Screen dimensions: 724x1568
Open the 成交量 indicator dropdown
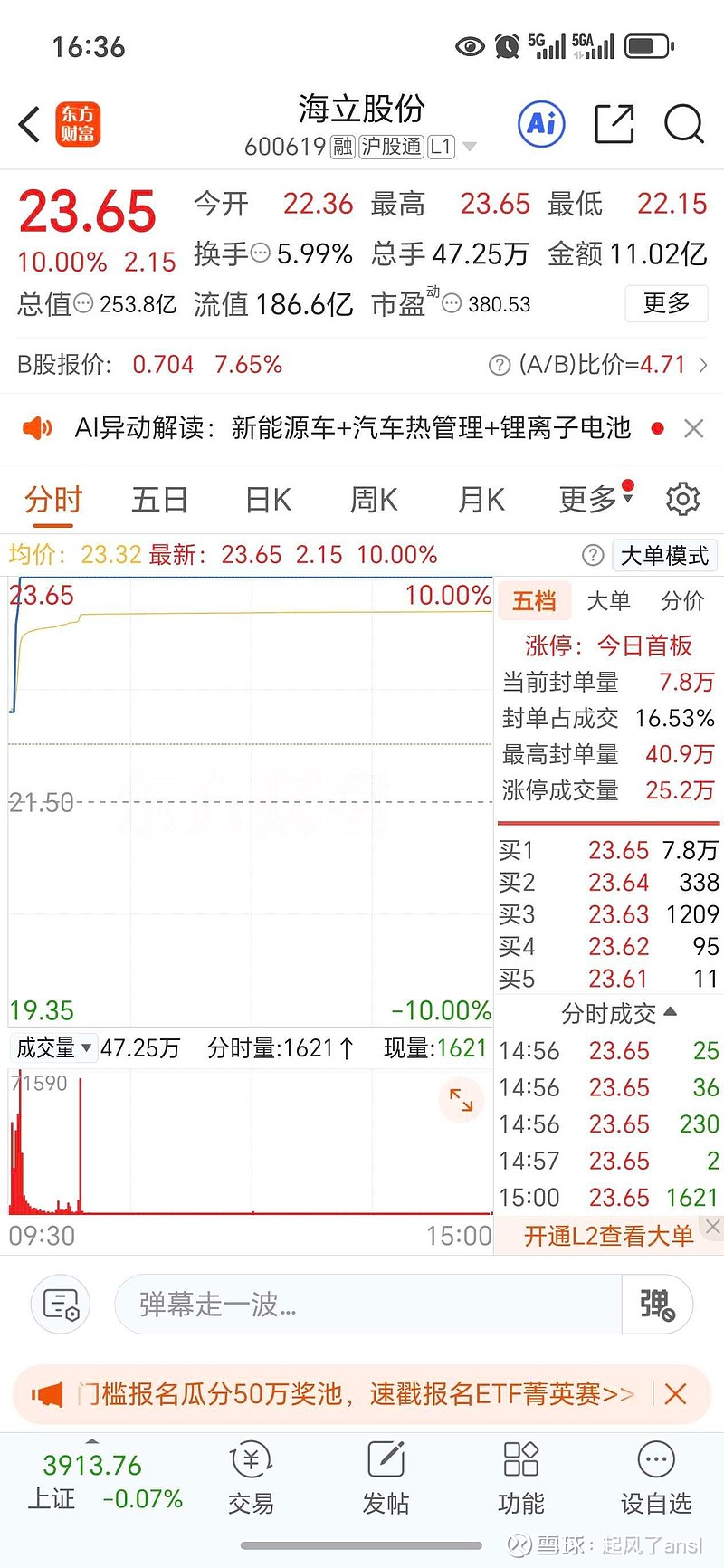coord(53,1048)
